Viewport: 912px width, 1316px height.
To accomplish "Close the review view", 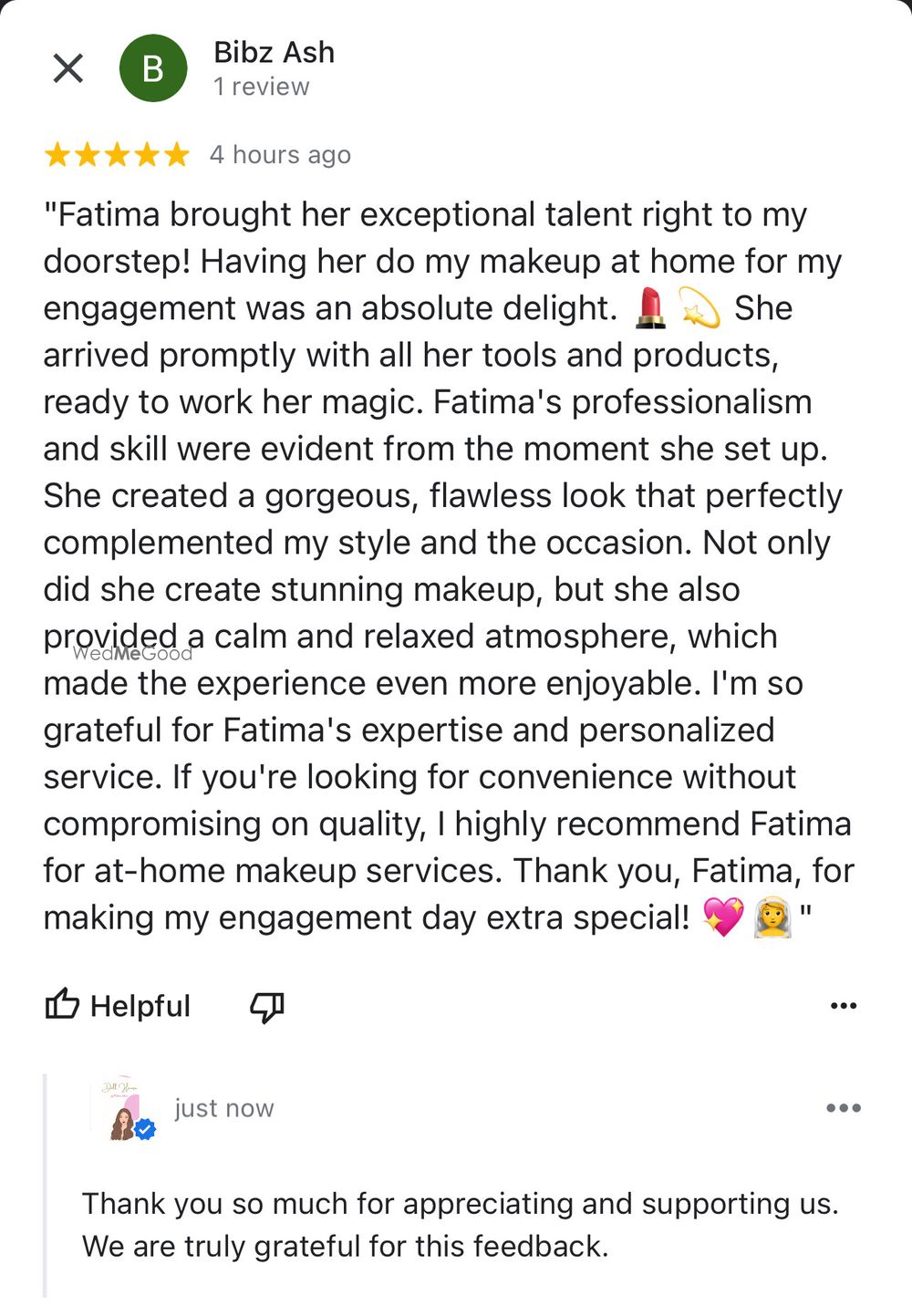I will point(68,68).
